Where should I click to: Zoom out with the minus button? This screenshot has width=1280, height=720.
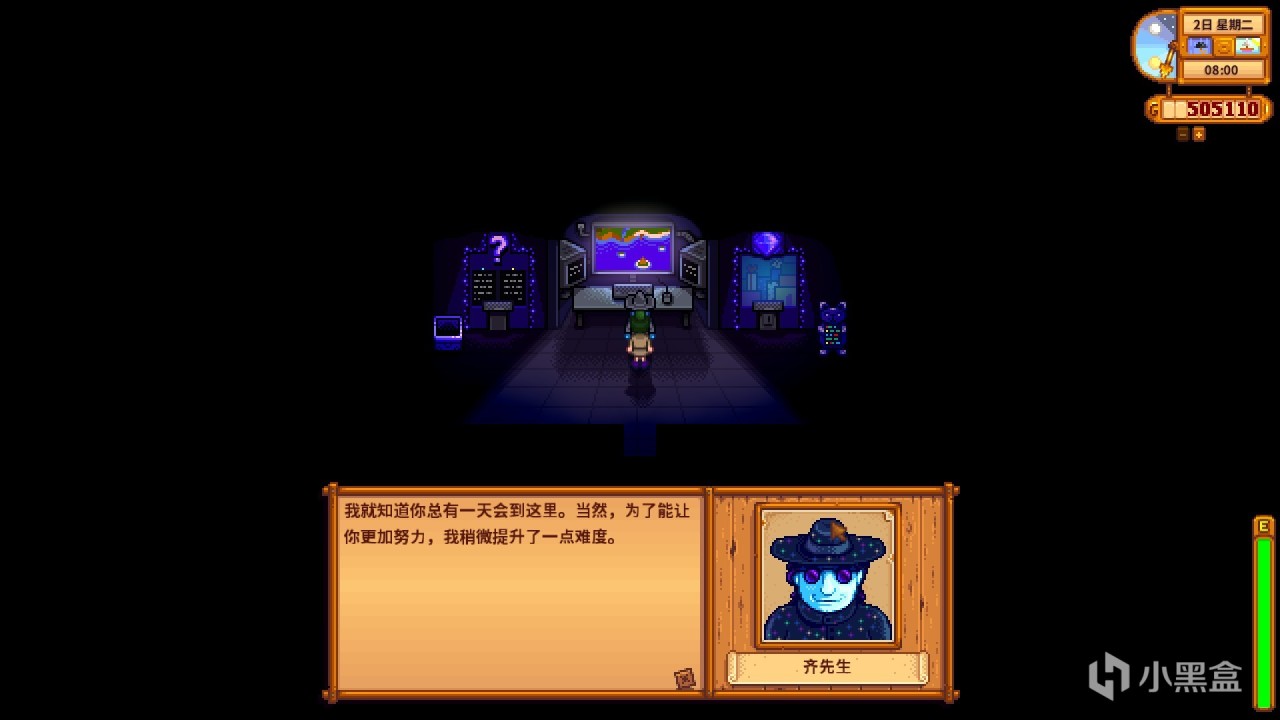click(1183, 134)
